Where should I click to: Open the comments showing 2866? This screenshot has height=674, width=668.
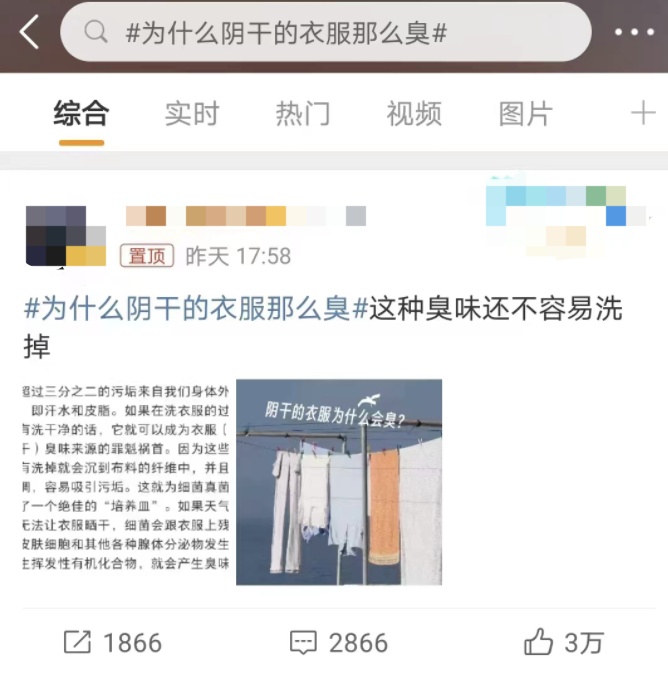coord(338,643)
